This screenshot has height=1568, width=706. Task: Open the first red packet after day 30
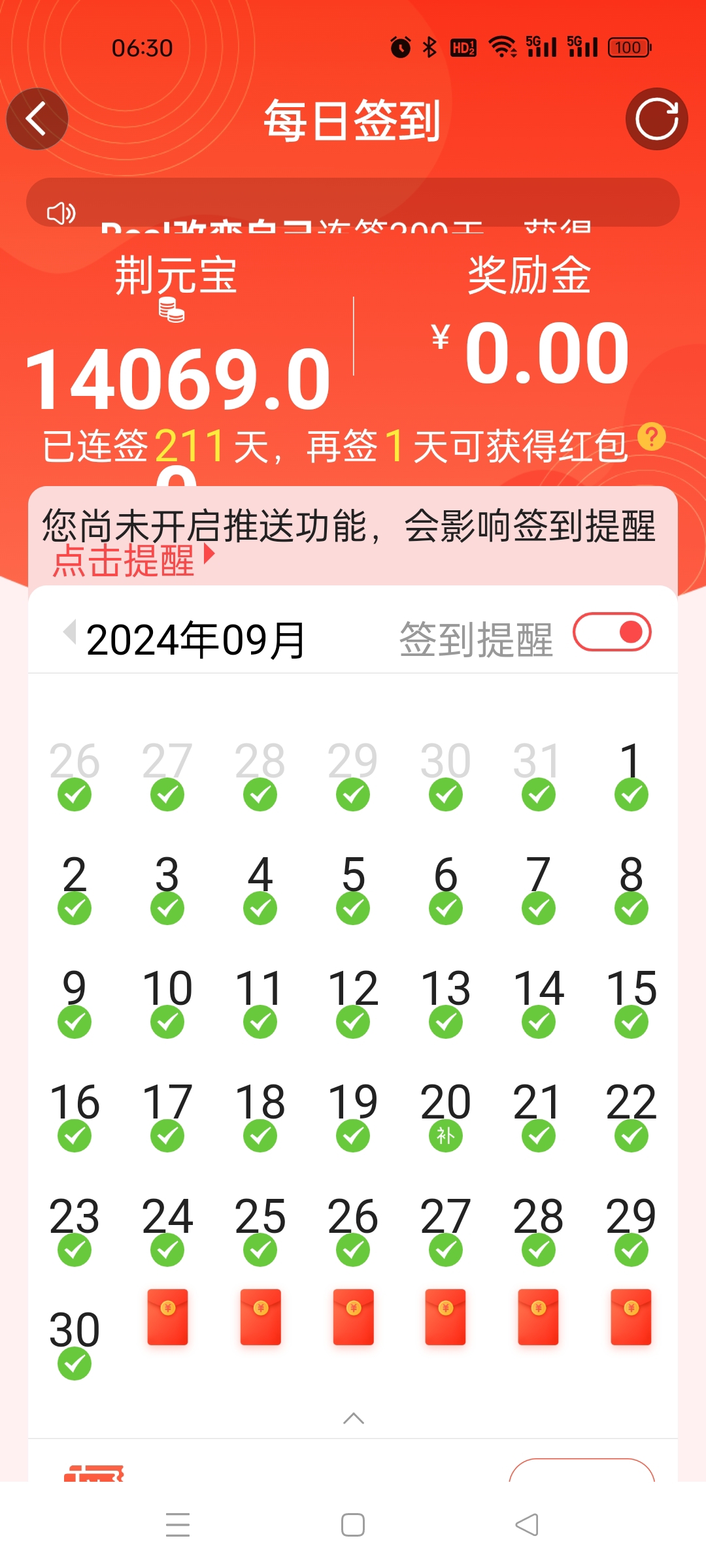click(x=167, y=1316)
